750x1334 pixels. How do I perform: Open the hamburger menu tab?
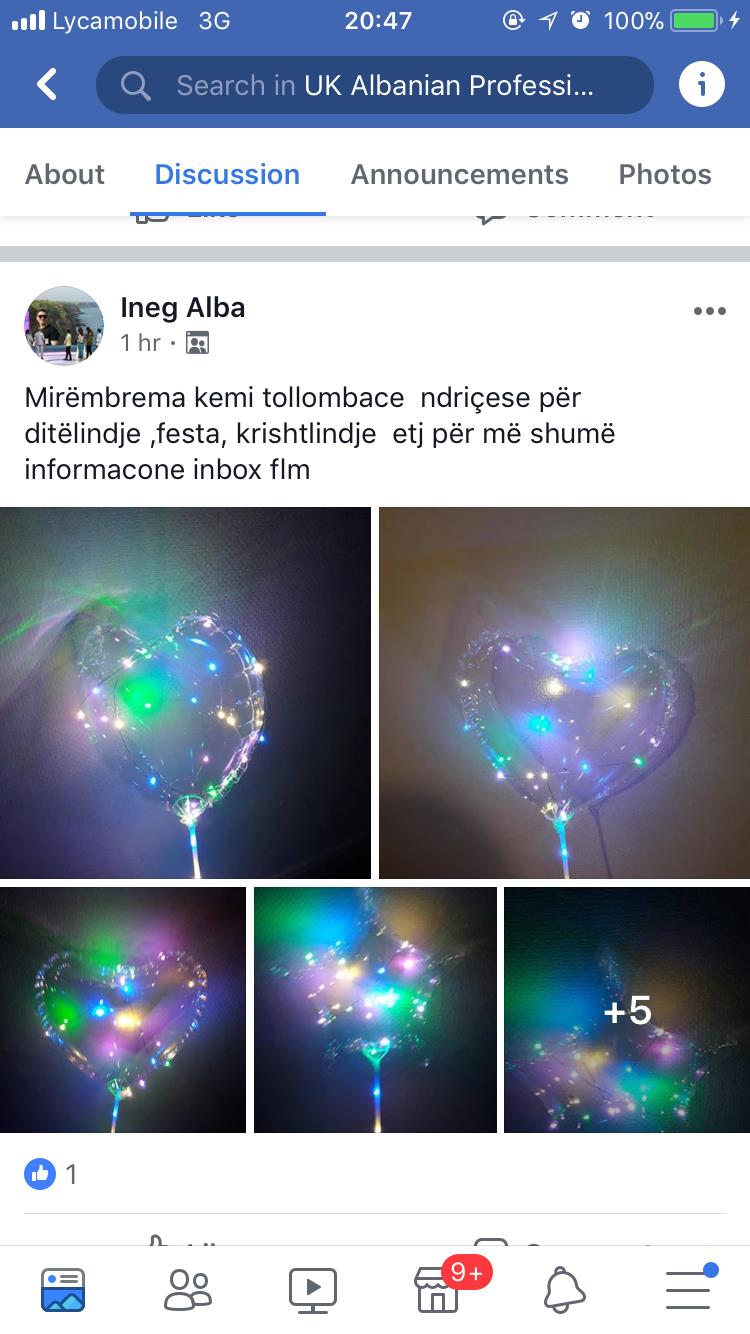pyautogui.click(x=688, y=1289)
